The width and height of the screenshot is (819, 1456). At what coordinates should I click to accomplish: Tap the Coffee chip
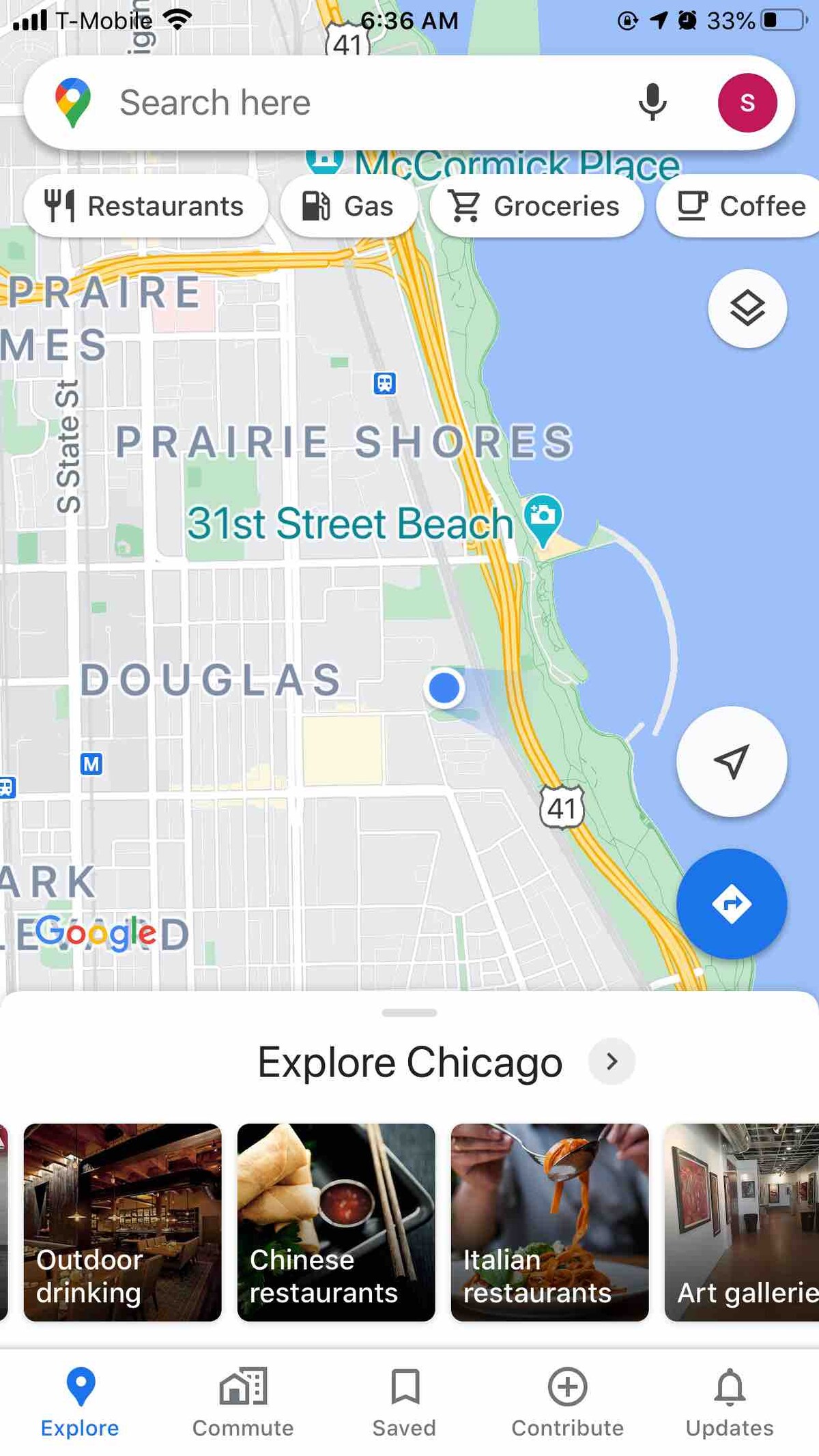pyautogui.click(x=741, y=206)
